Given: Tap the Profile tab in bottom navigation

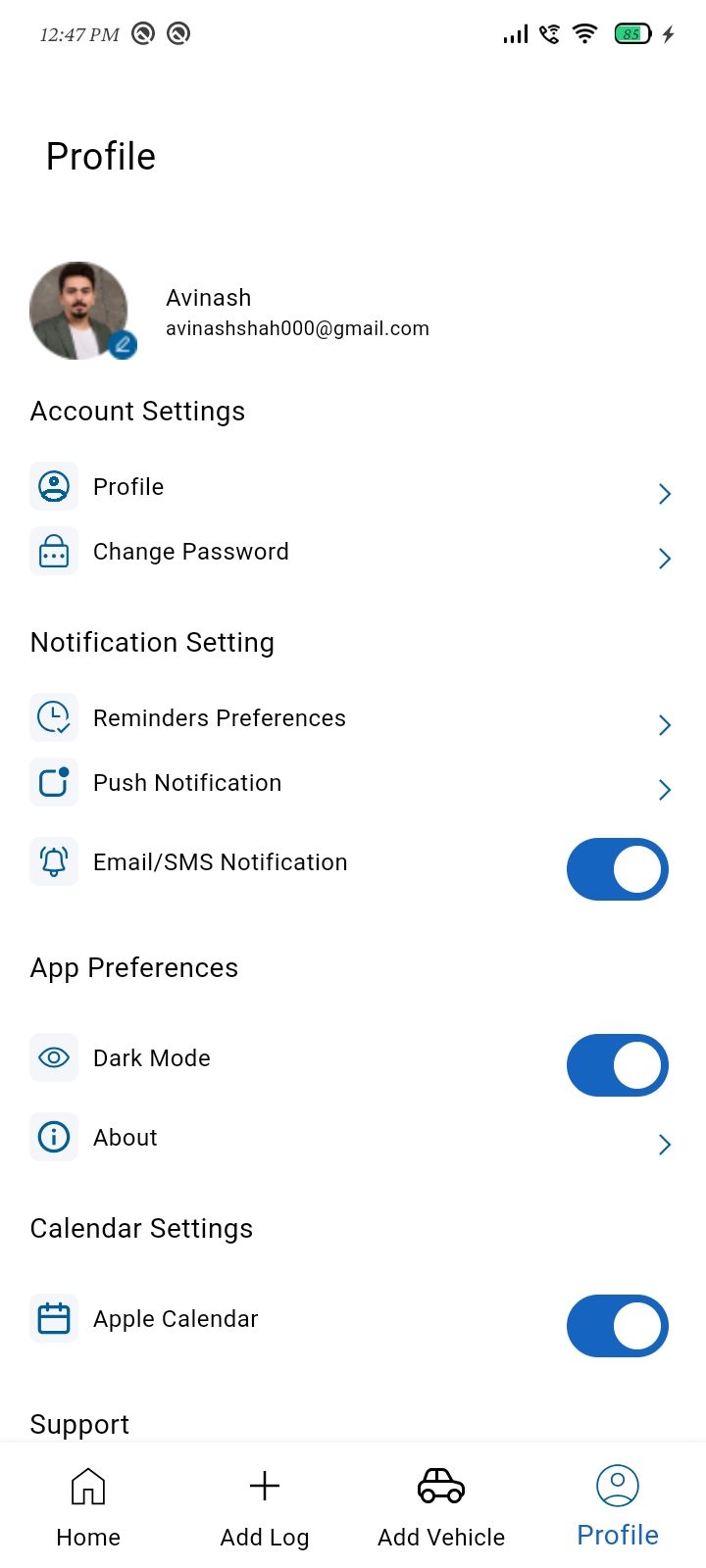Looking at the screenshot, I should point(618,1507).
